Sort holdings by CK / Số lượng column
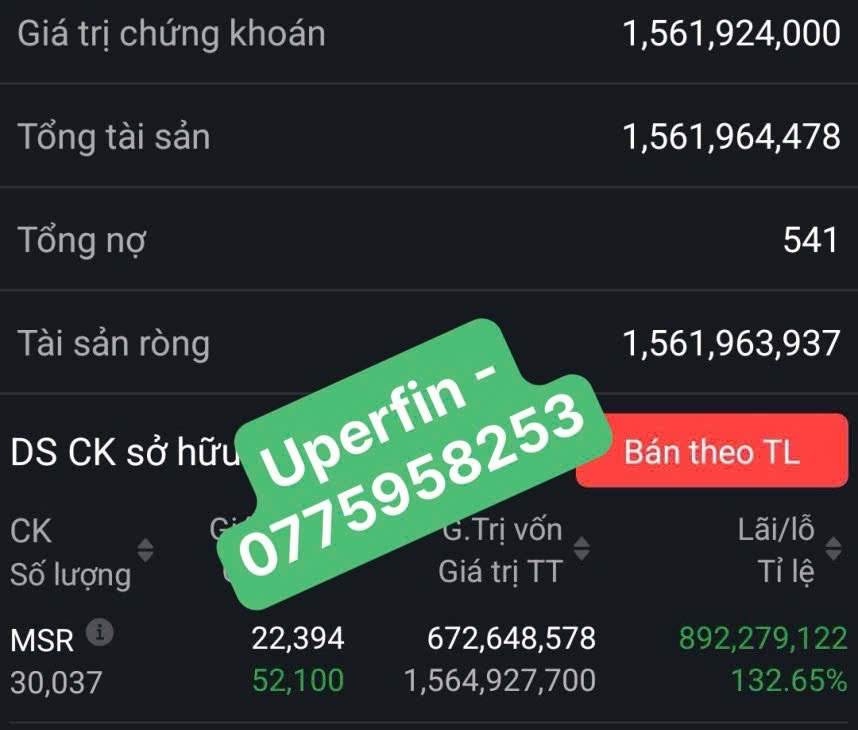Image resolution: width=858 pixels, height=730 pixels. point(145,551)
